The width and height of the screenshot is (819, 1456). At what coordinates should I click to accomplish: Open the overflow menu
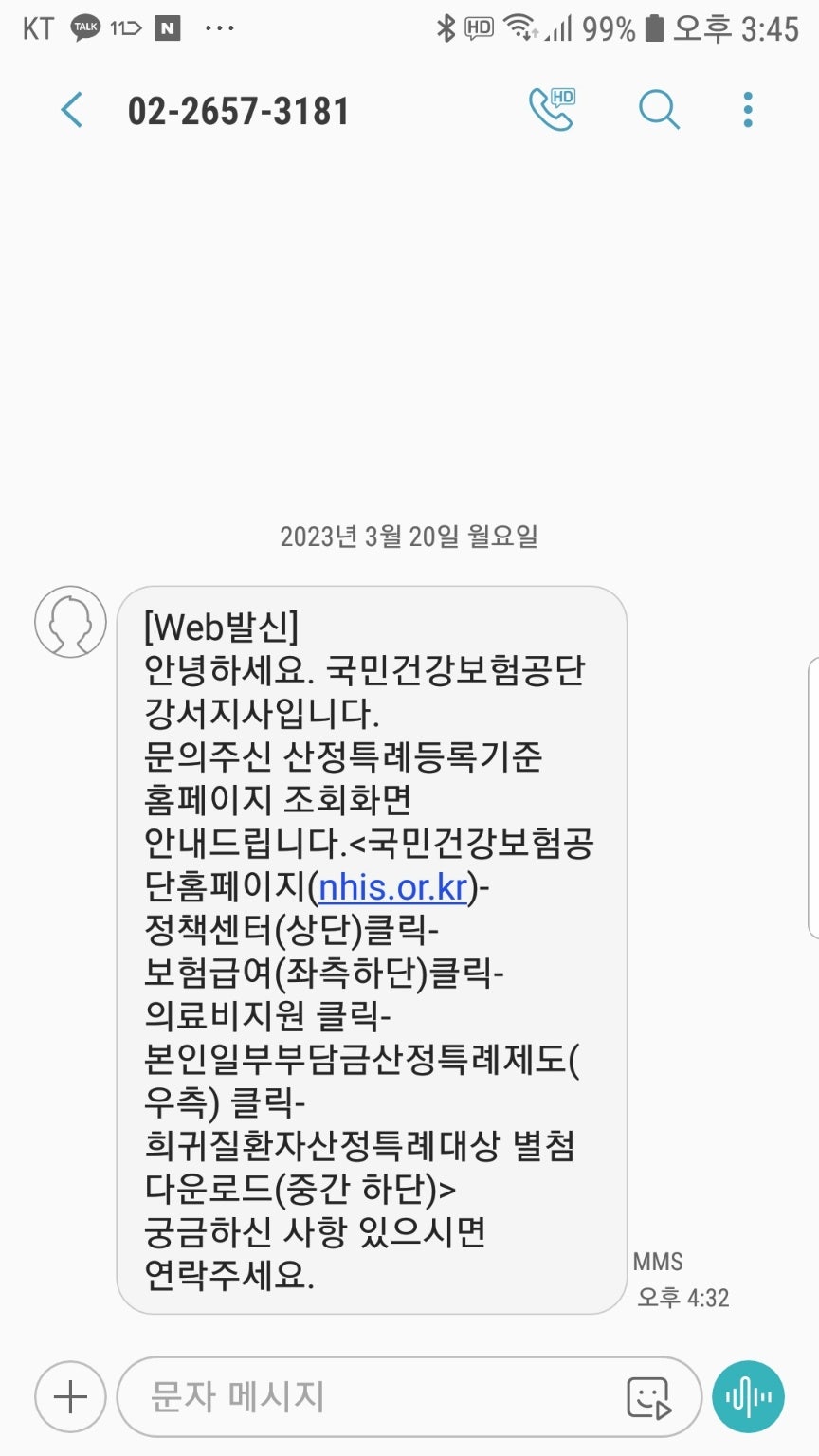coord(748,111)
